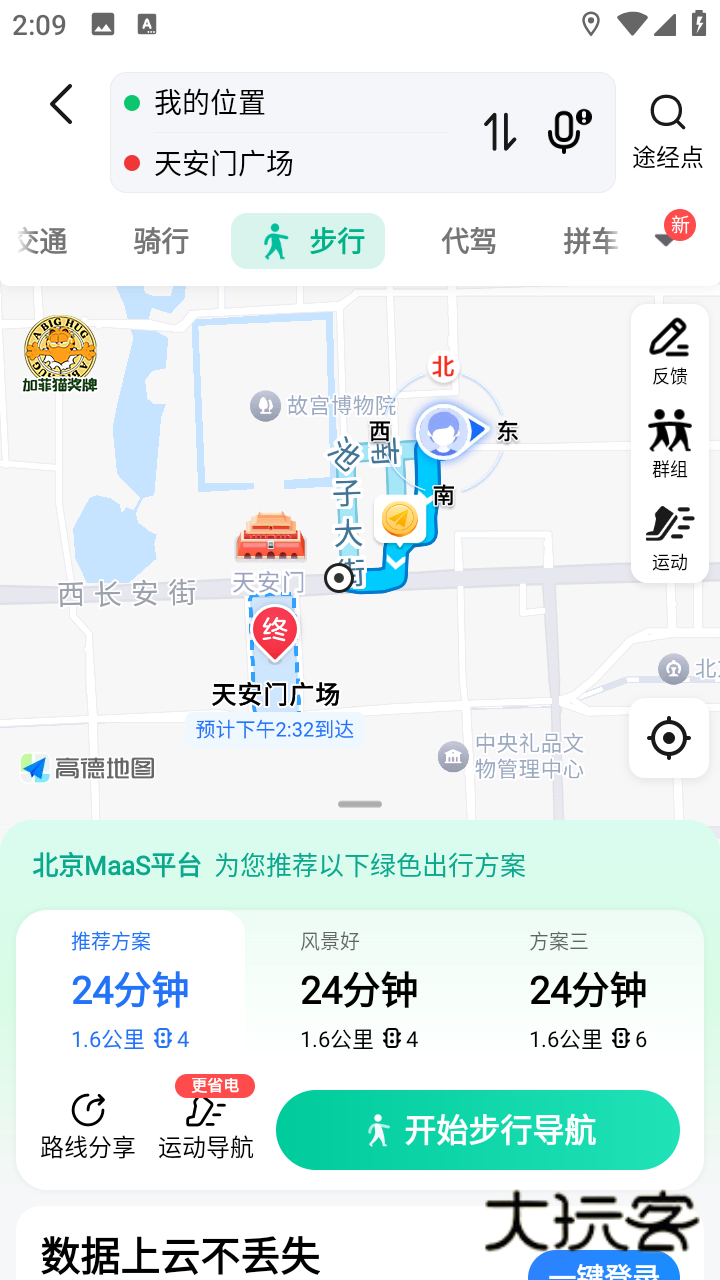Viewport: 720px width, 1280px height.
Task: Swap origin and destination with exchange icon
Action: (x=499, y=133)
